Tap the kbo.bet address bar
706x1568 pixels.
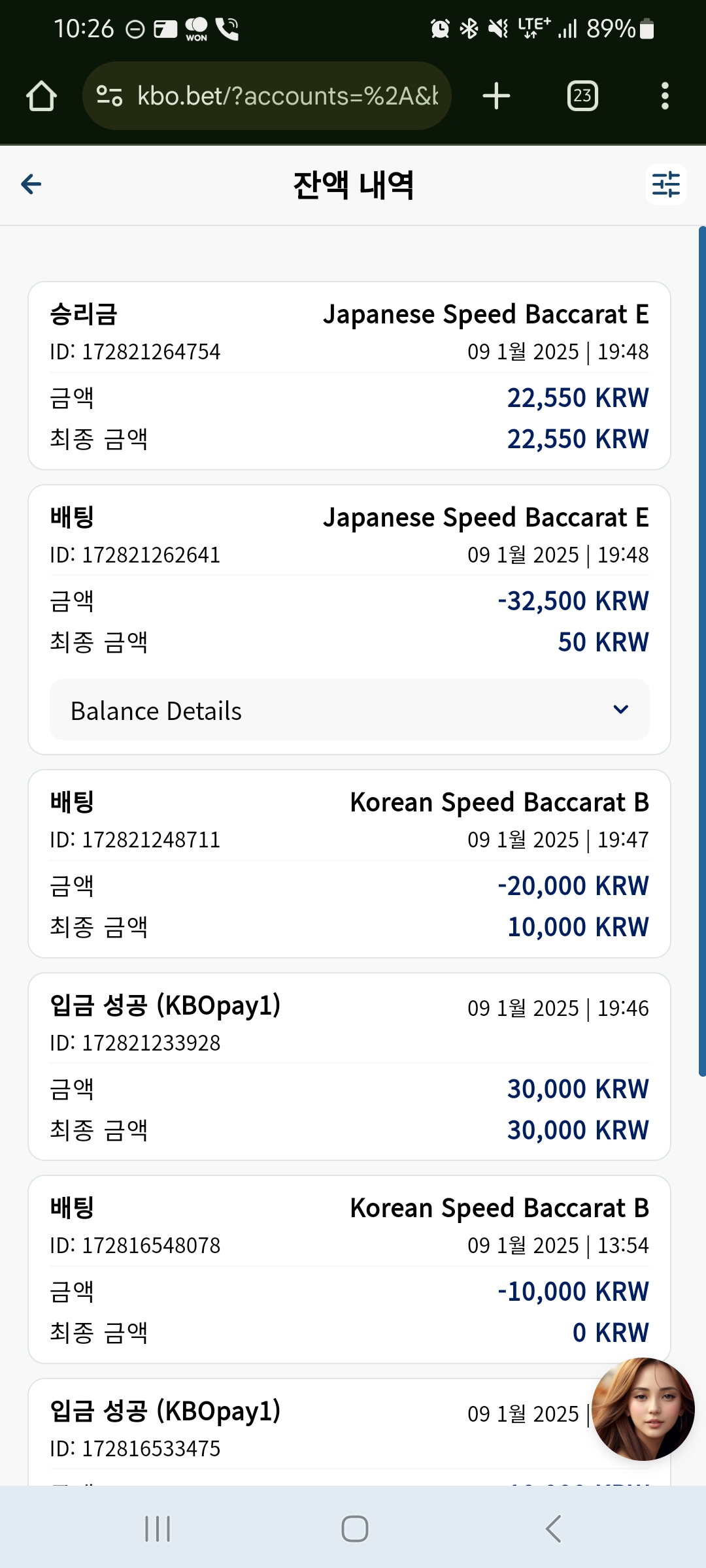(267, 96)
